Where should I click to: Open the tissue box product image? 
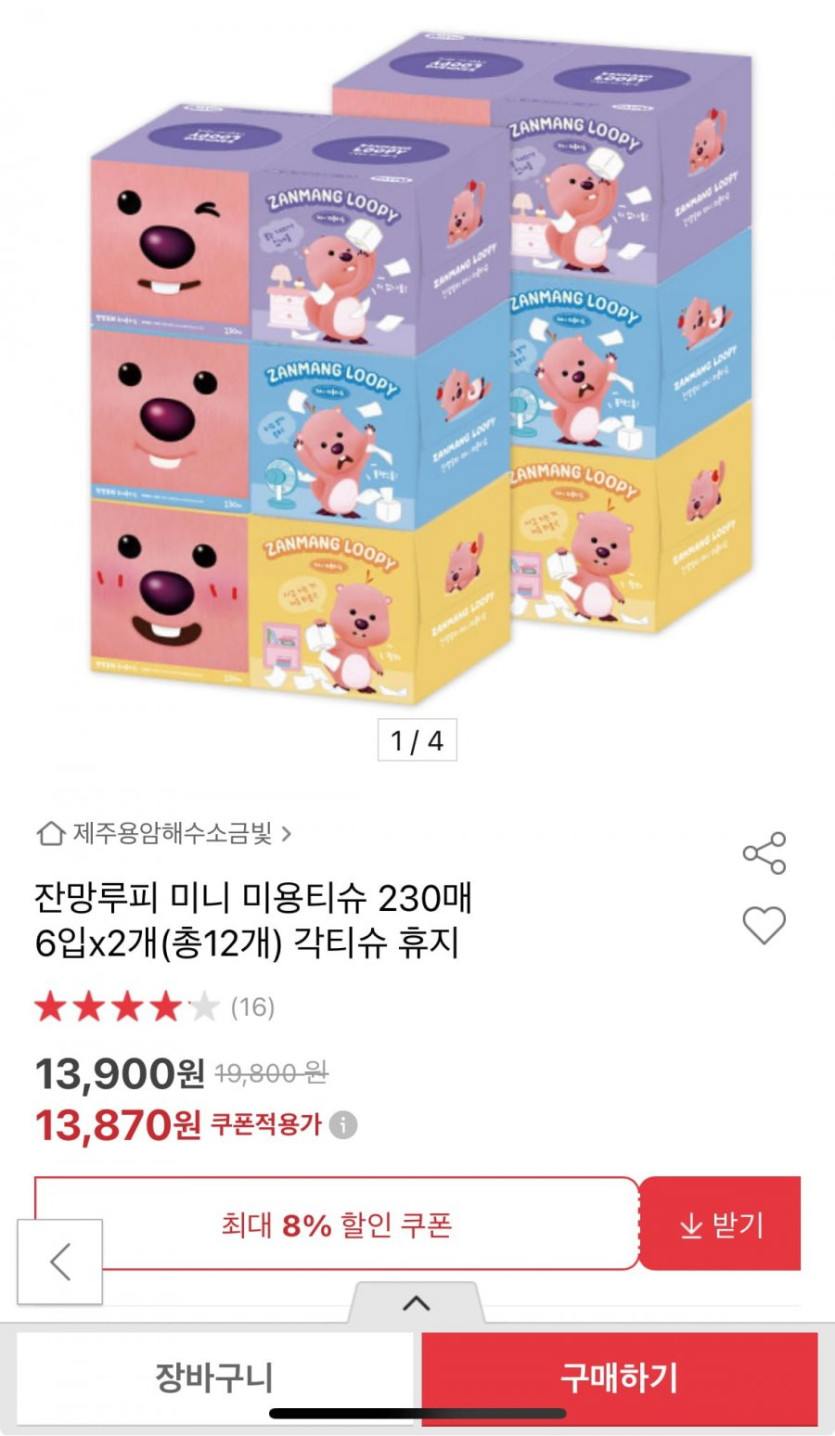[x=418, y=370]
